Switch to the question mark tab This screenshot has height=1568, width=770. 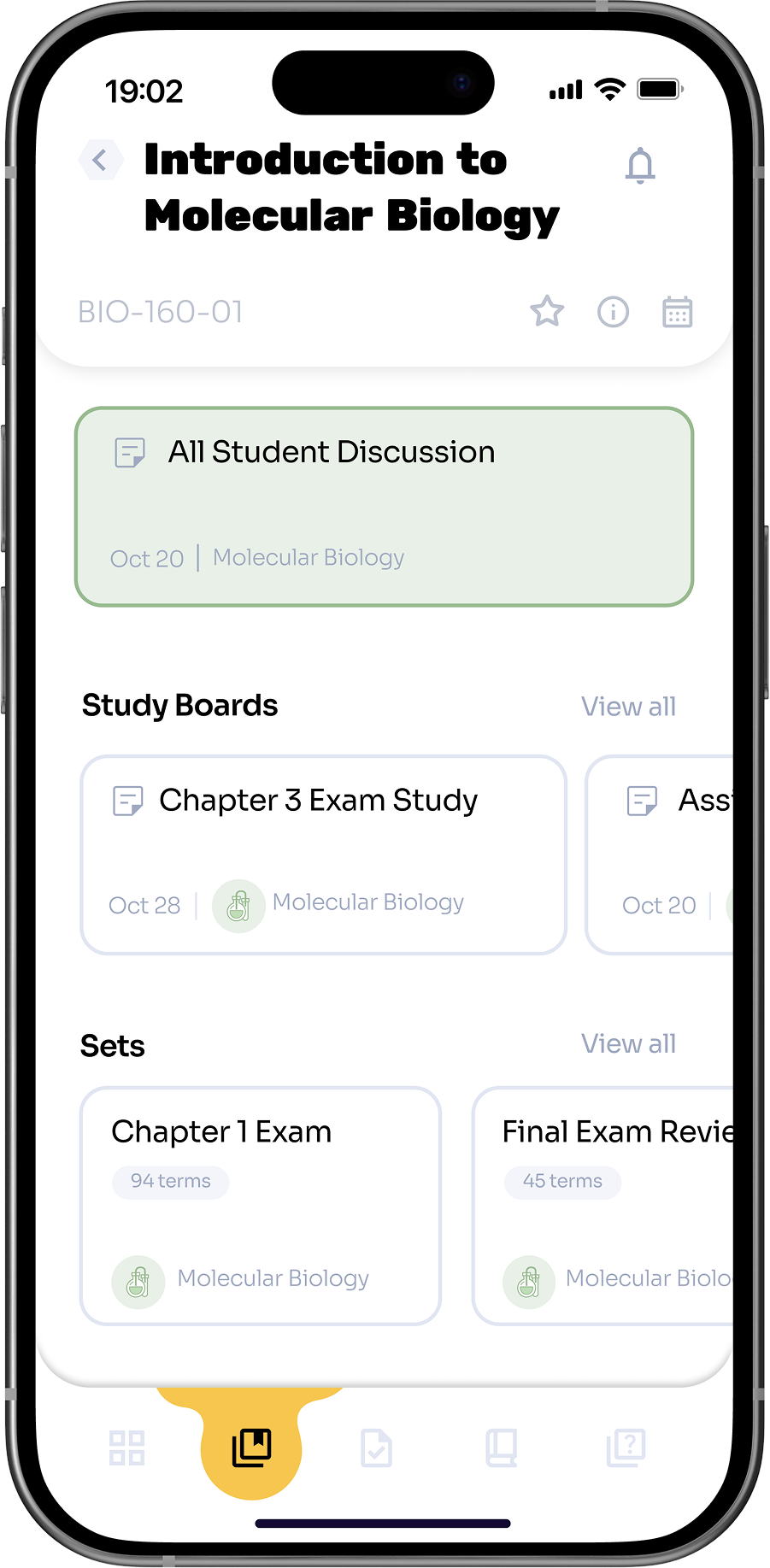coord(626,1448)
